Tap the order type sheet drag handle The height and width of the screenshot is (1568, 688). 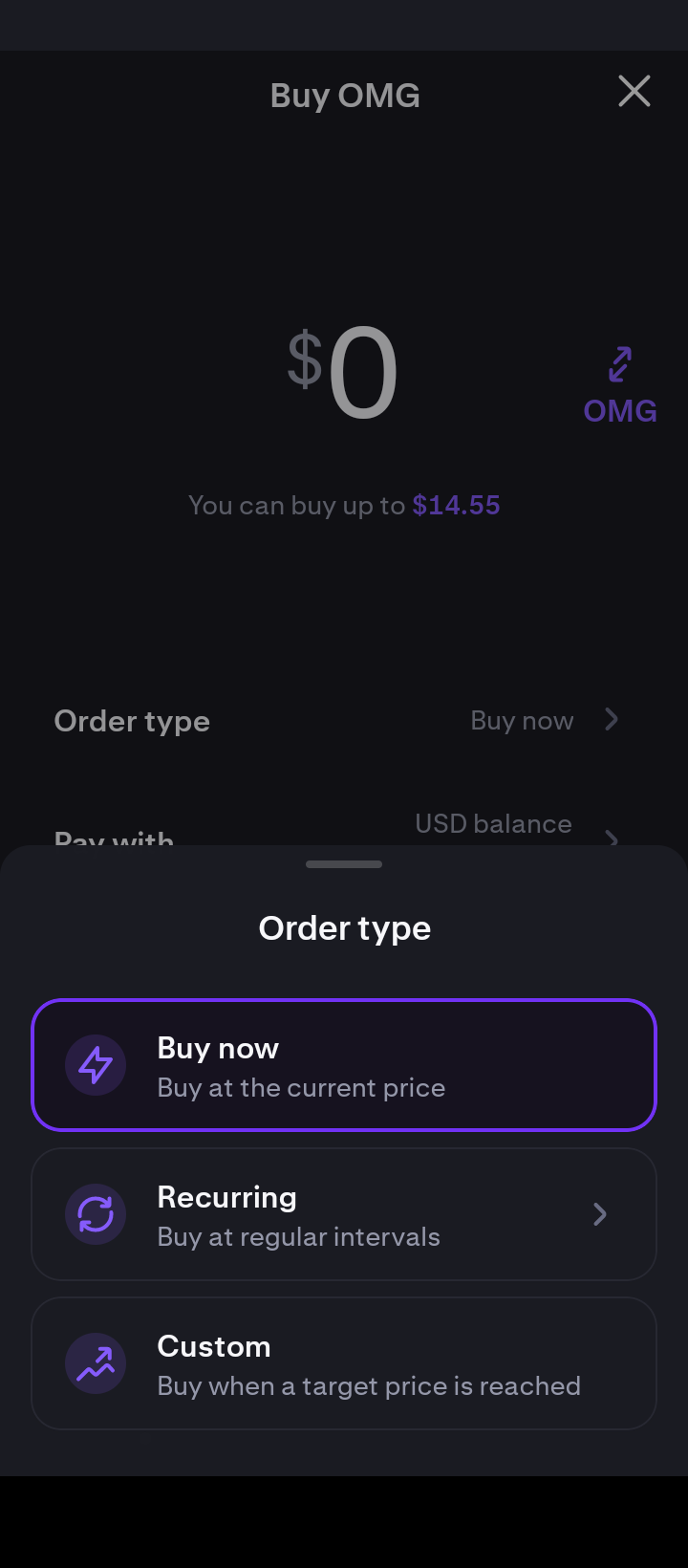coord(344,864)
